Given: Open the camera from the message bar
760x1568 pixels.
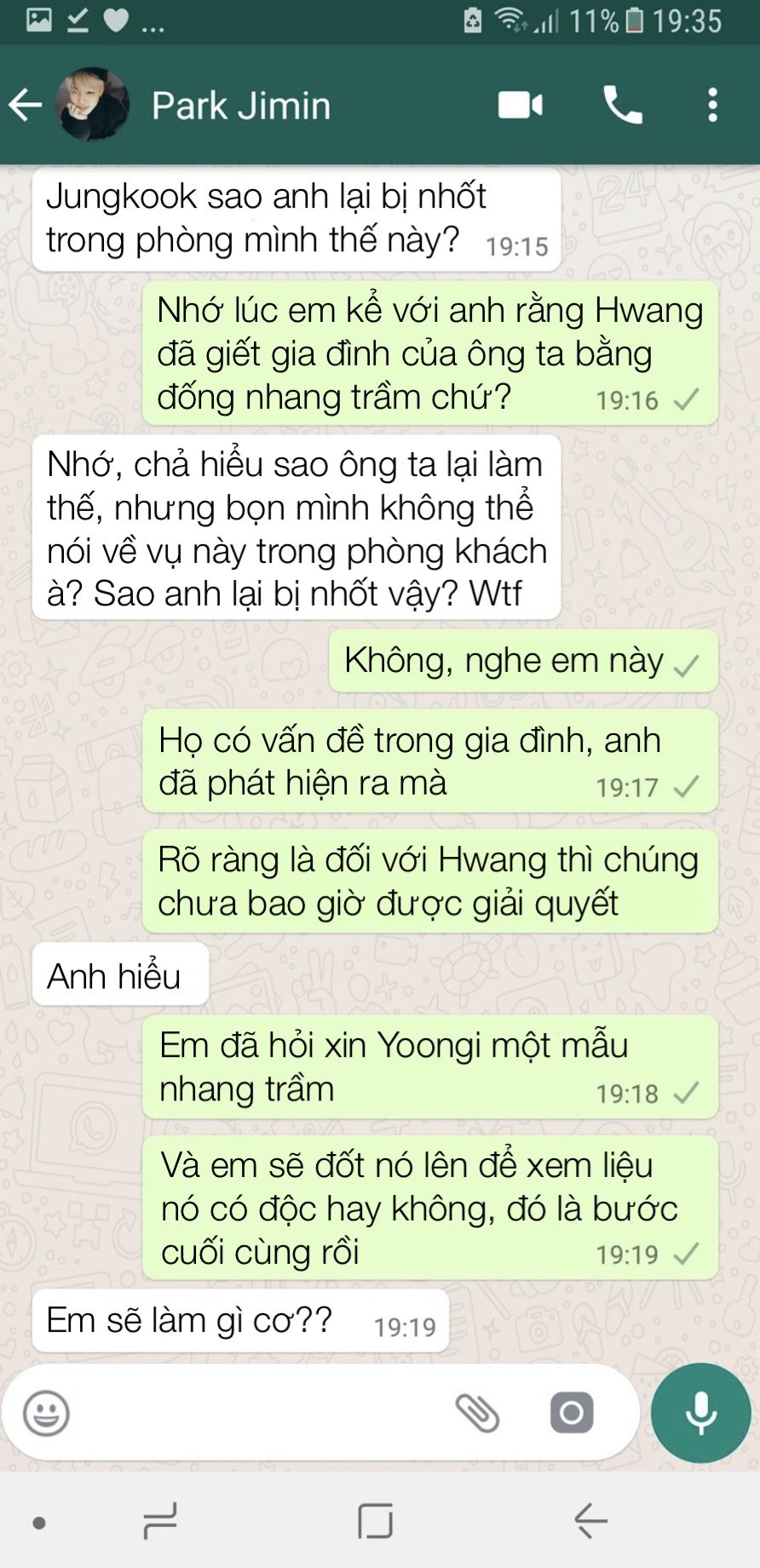Looking at the screenshot, I should click(572, 1413).
